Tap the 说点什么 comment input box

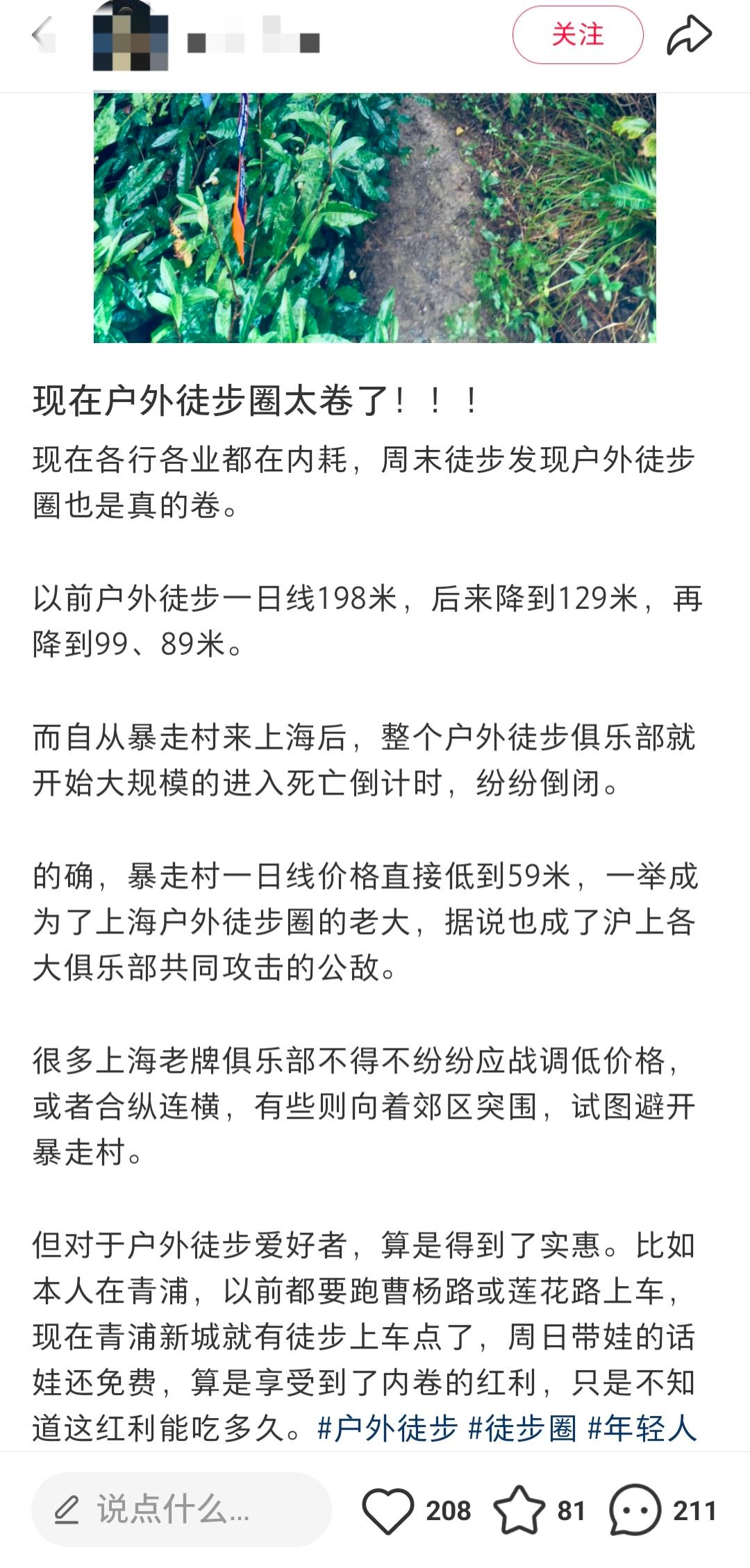coord(181,1510)
